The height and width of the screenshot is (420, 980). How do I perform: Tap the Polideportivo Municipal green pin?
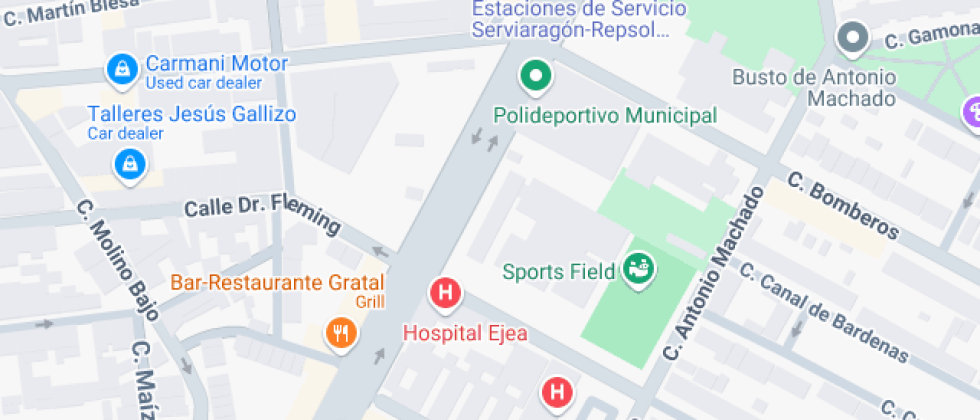coord(536,75)
